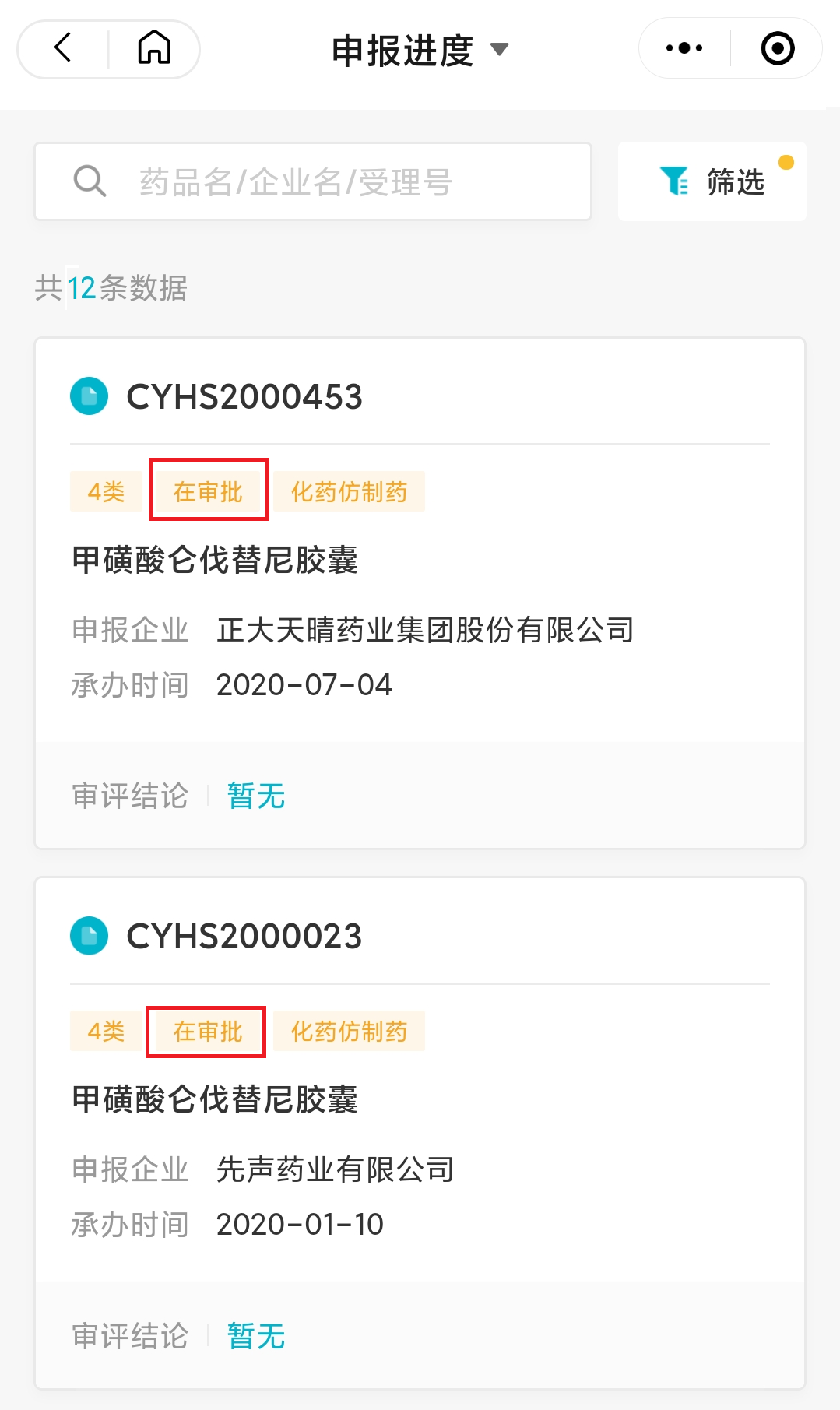Open the 筛选 filter options
The image size is (840, 1410).
coord(712,181)
